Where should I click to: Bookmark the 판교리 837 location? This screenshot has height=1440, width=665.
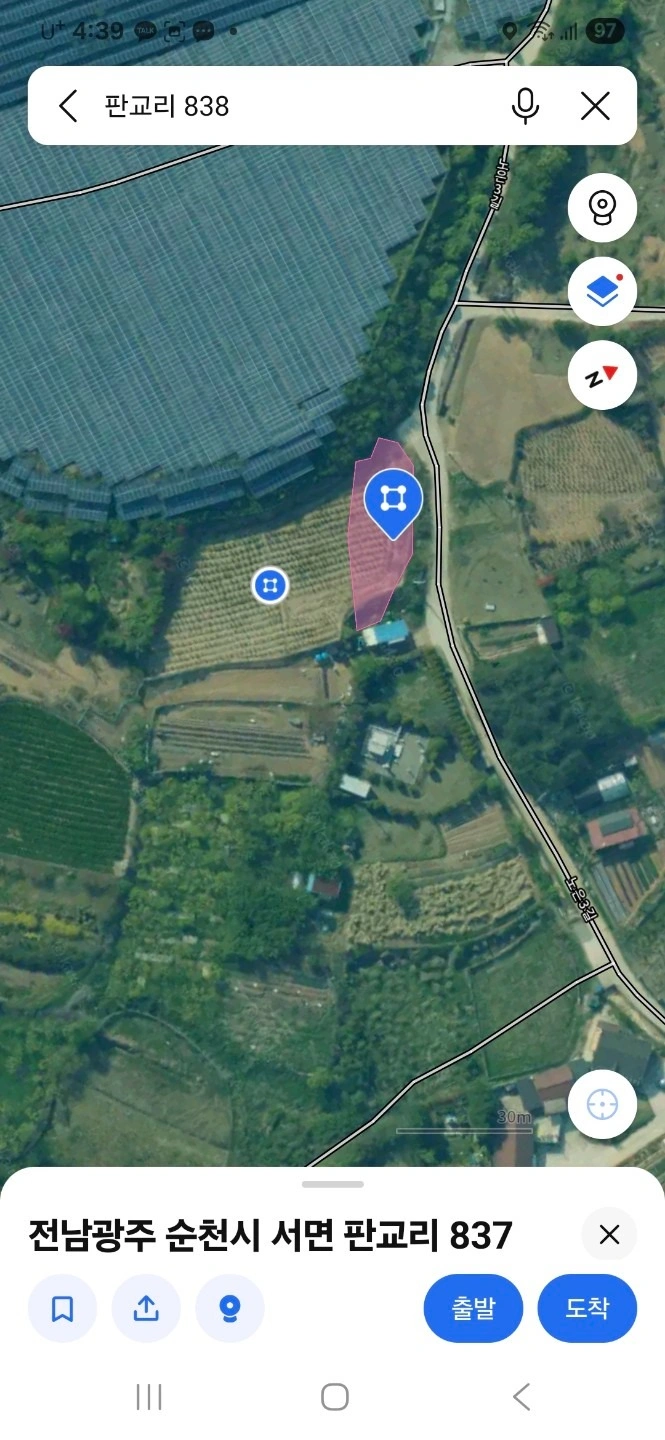pos(62,1308)
